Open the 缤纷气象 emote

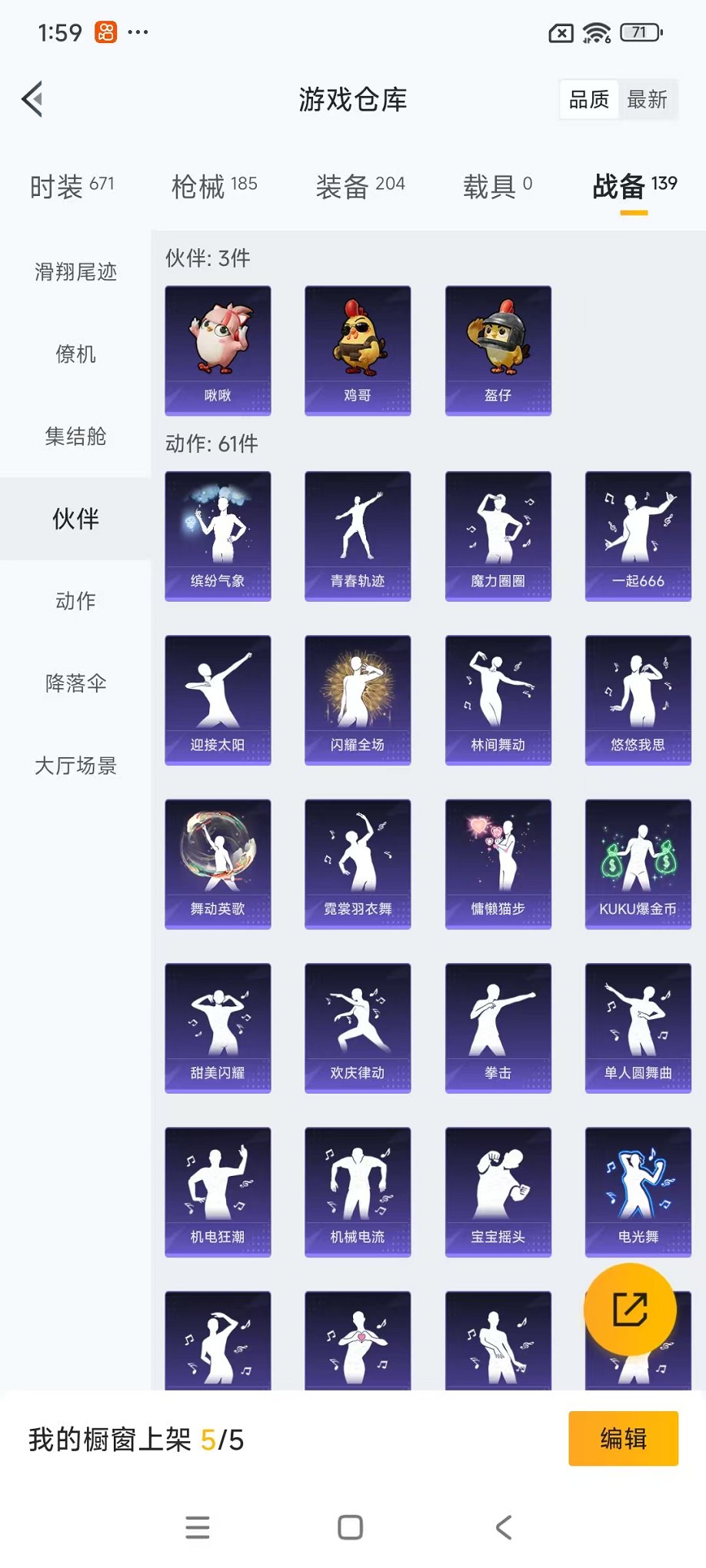click(x=218, y=536)
